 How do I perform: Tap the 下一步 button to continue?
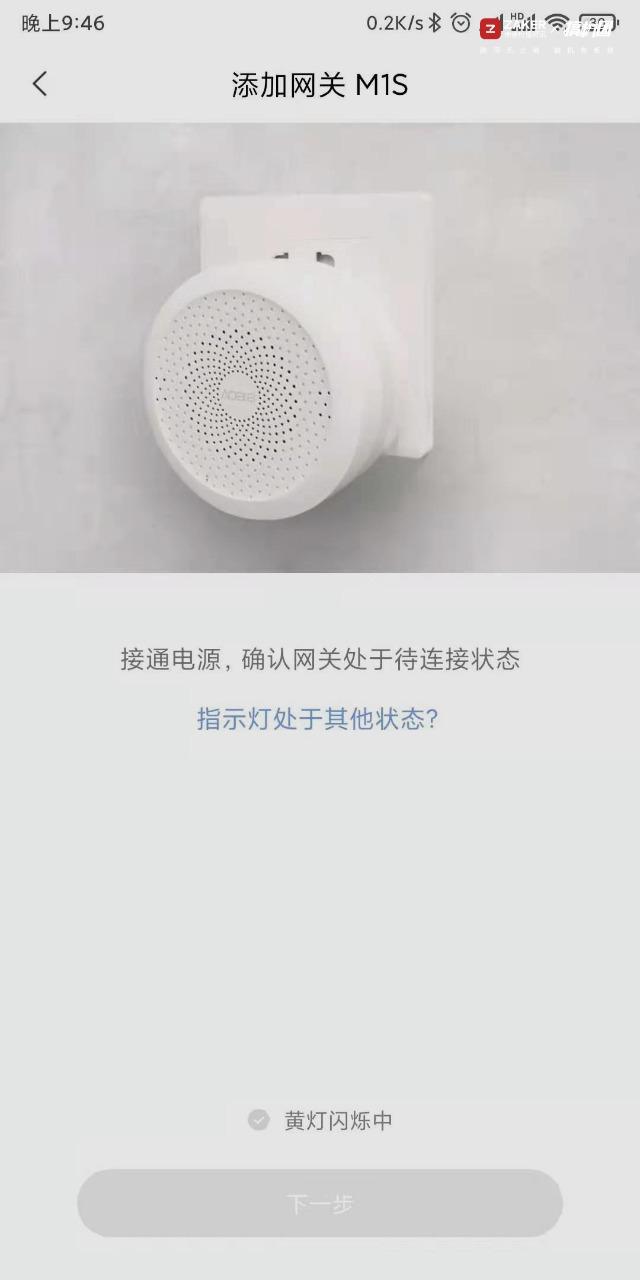coord(320,1204)
